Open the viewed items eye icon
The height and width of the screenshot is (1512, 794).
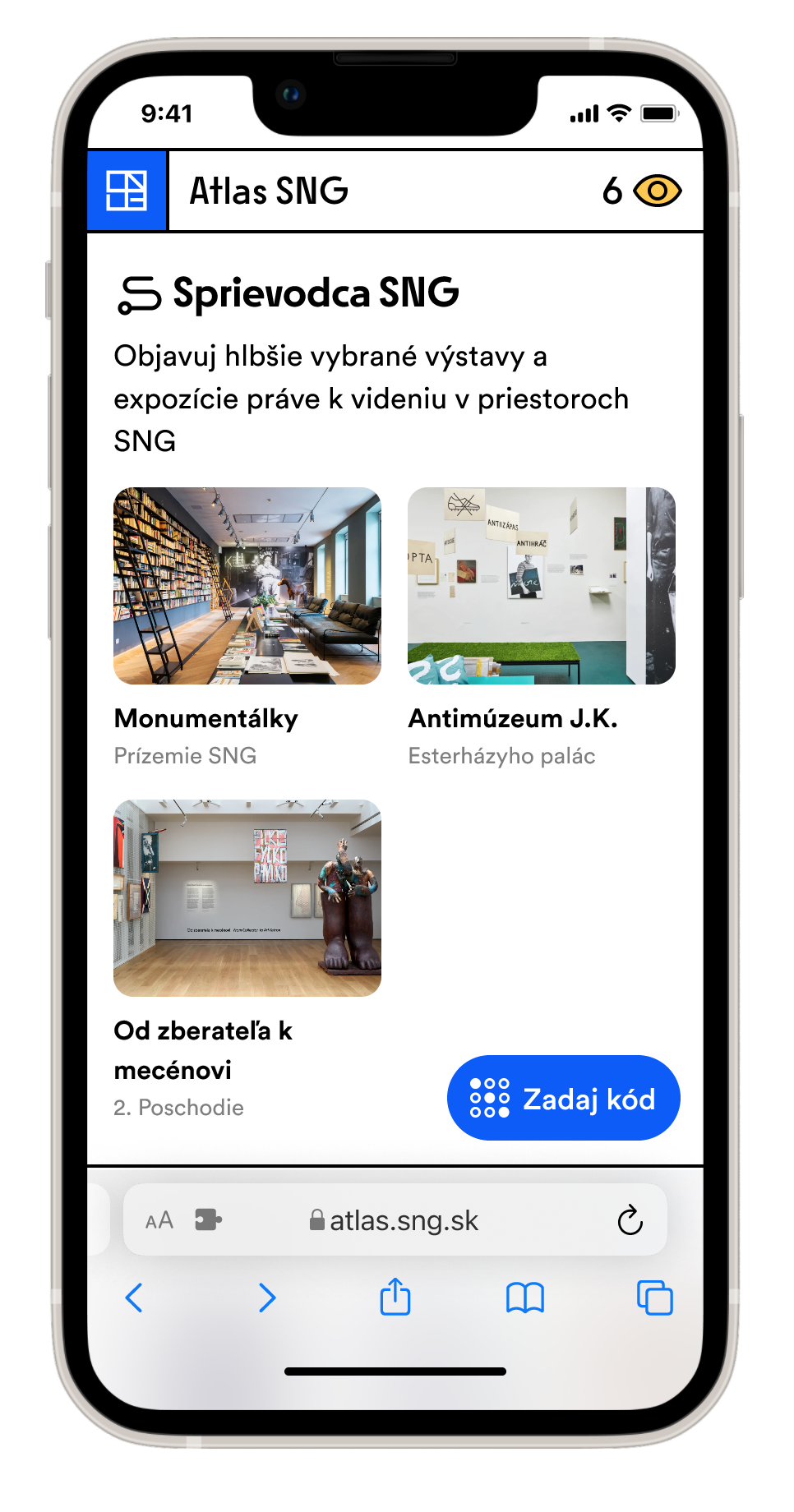(657, 191)
